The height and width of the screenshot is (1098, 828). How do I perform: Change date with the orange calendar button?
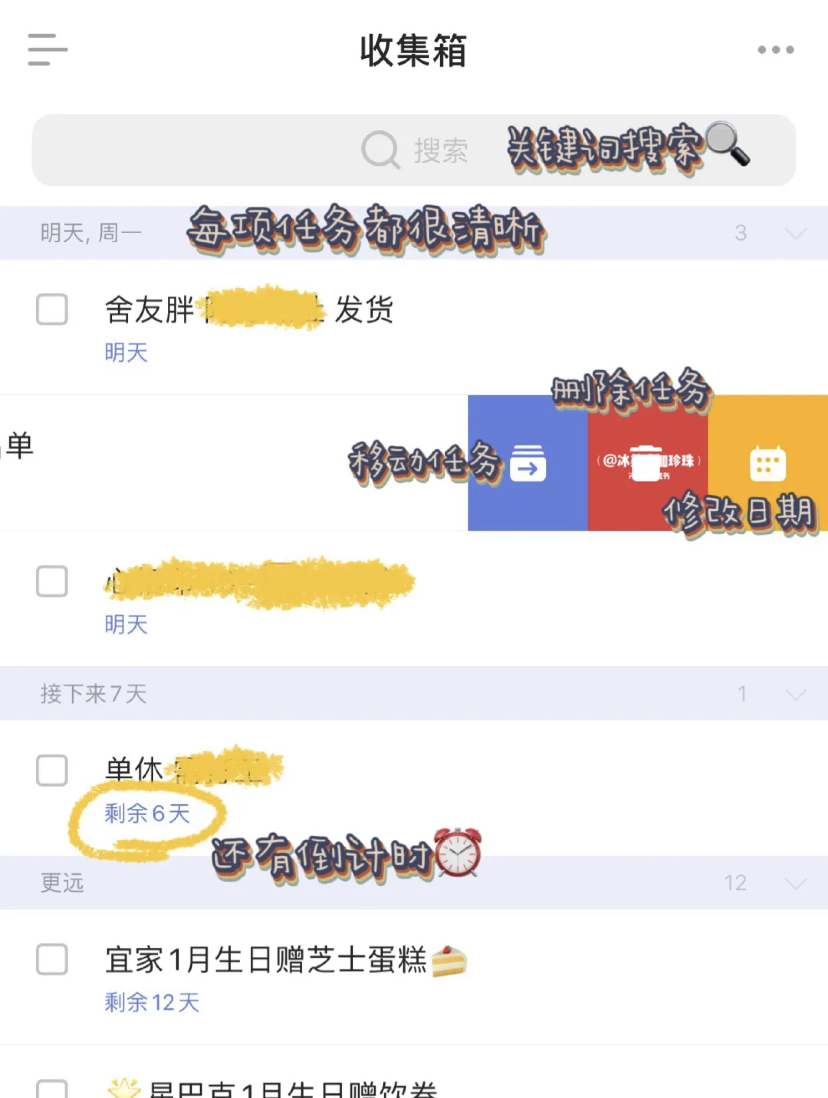(x=768, y=463)
